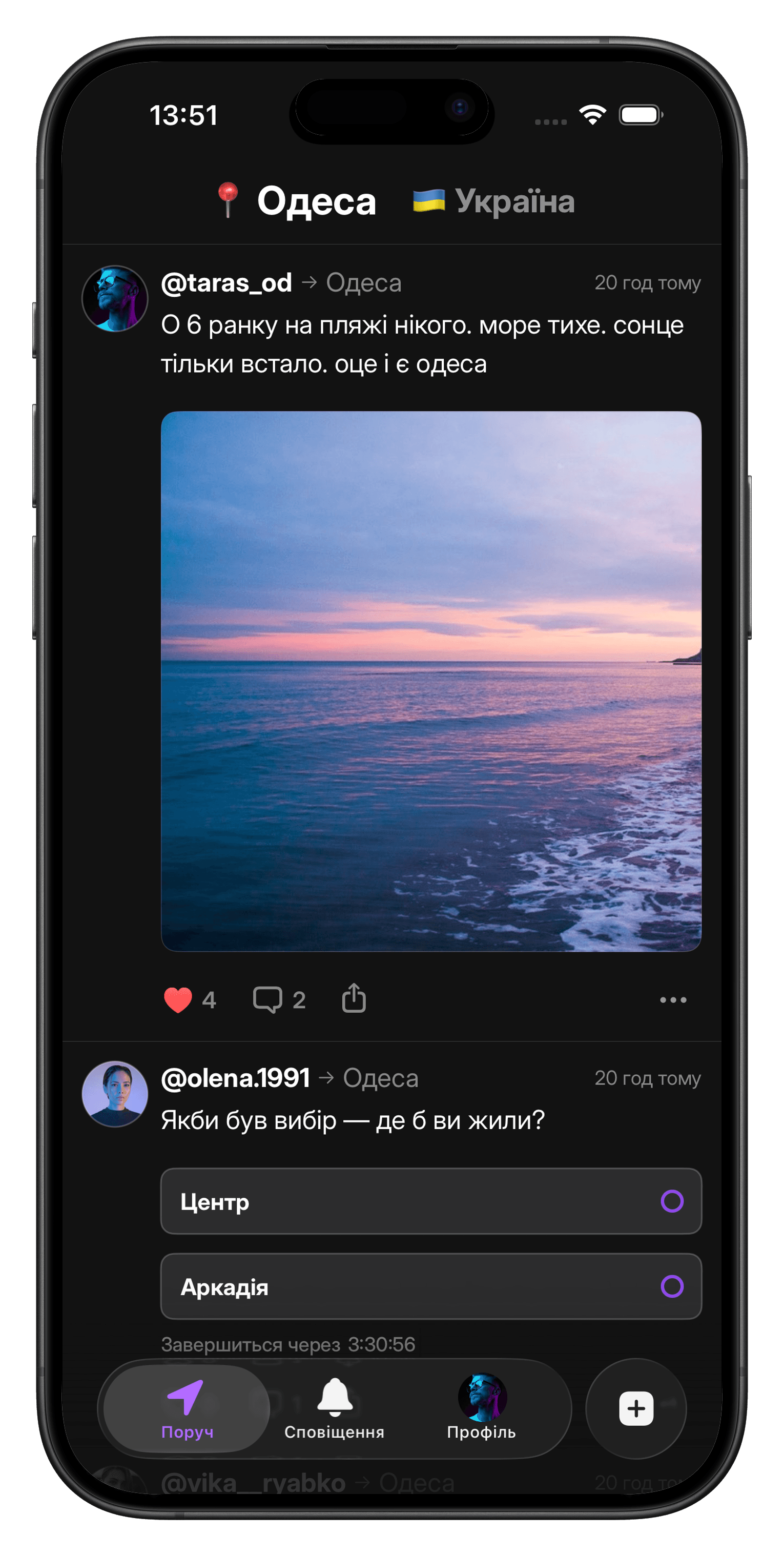The width and height of the screenshot is (784, 1556).
Task: Go to the Поруч tab
Action: pos(187,1408)
